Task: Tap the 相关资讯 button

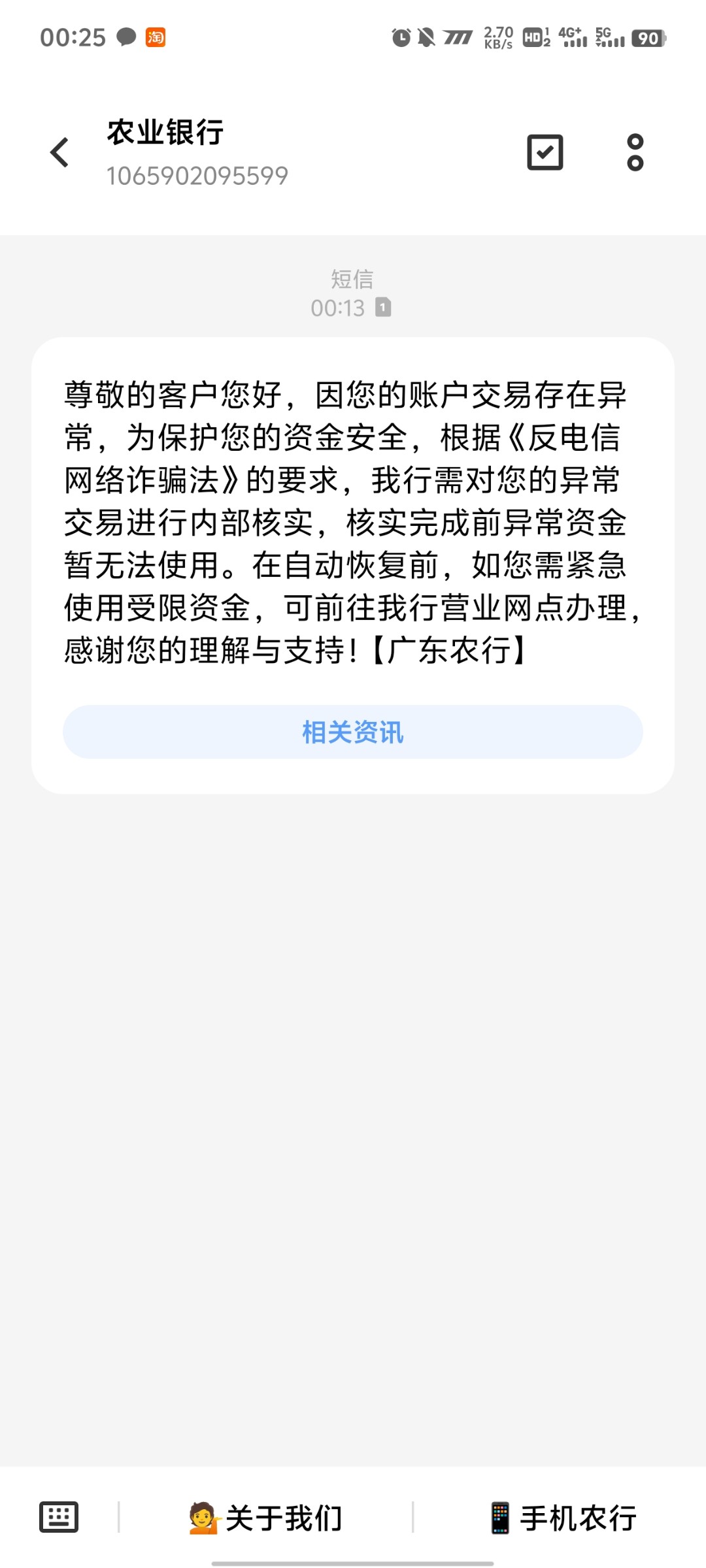Action: pos(353,732)
